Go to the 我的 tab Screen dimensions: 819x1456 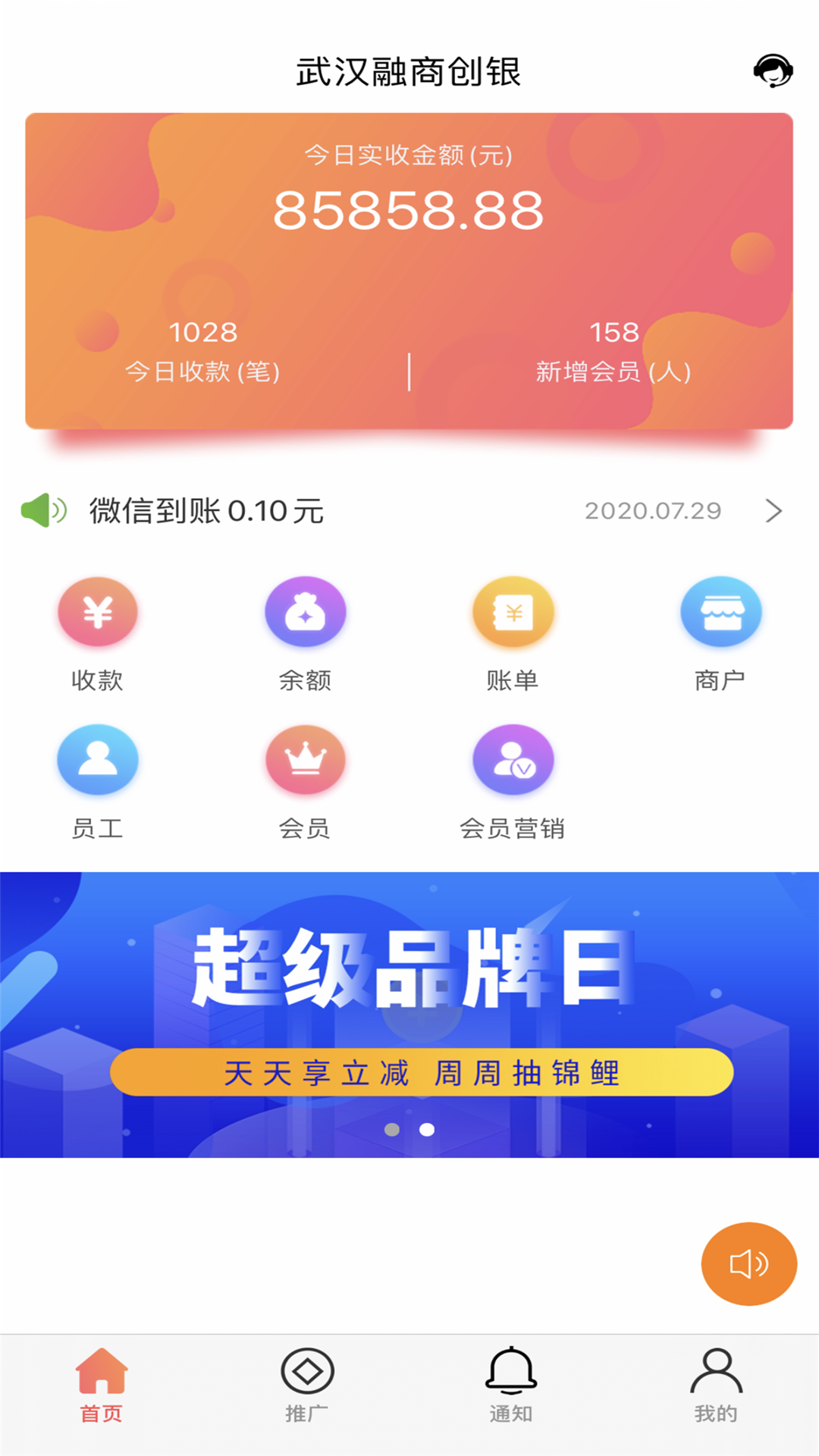tap(716, 1385)
